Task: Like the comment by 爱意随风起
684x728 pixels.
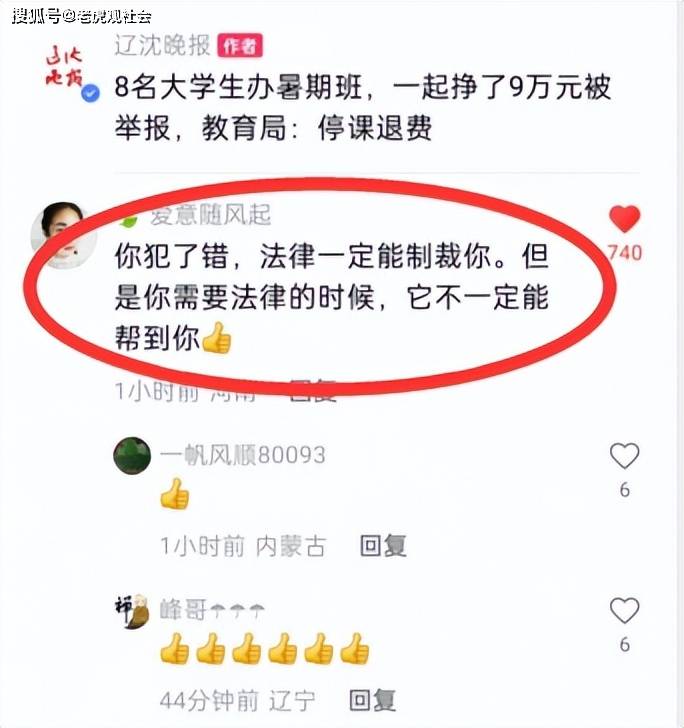Action: [x=625, y=219]
